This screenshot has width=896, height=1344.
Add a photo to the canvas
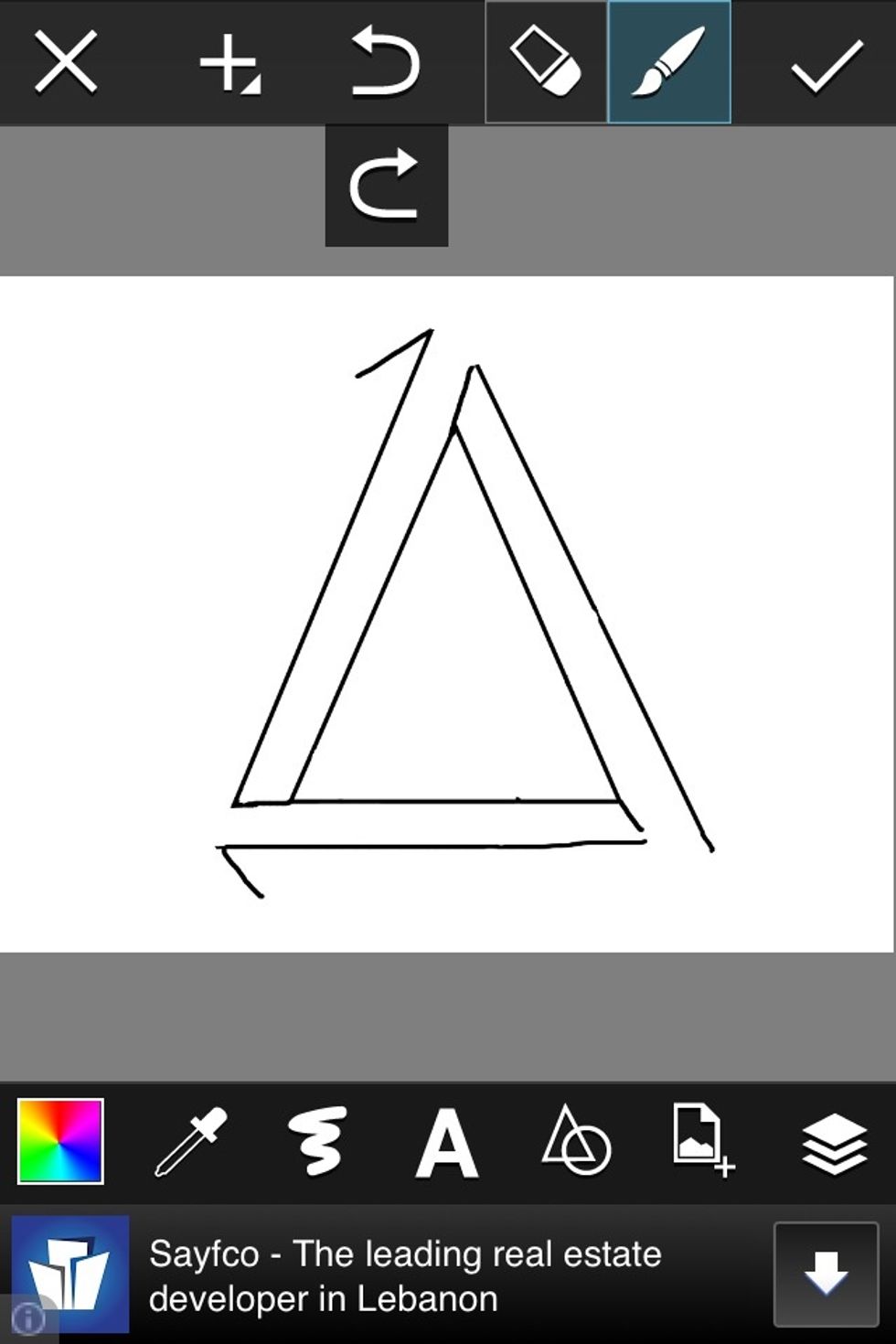tap(702, 1139)
